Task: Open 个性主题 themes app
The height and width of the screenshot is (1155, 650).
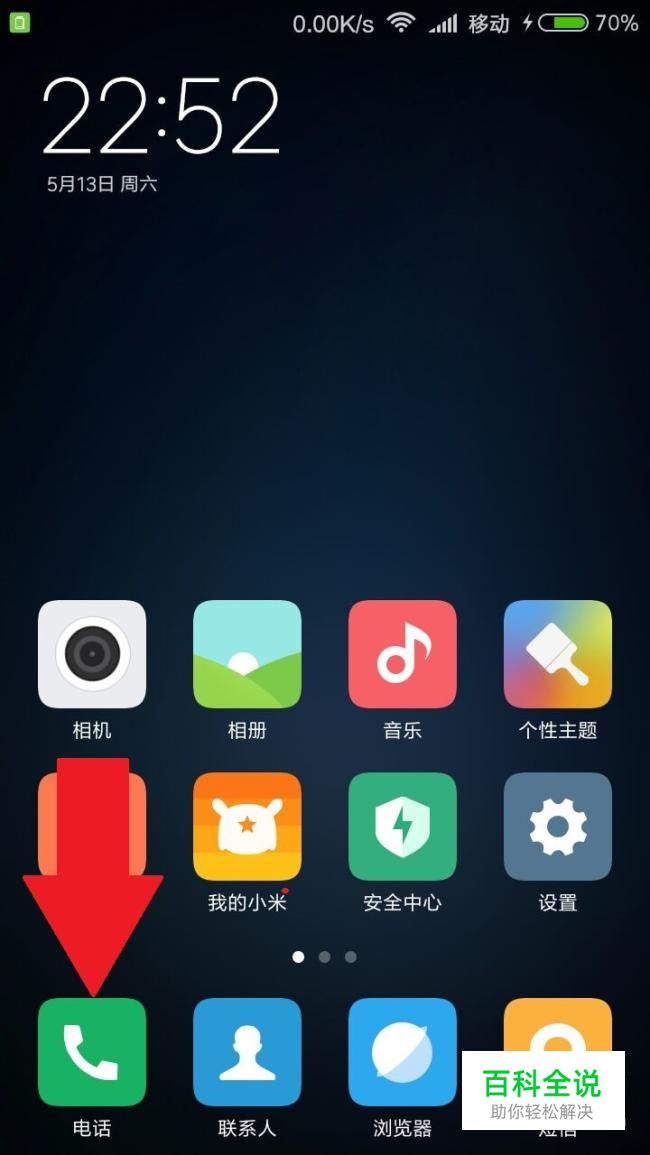Action: [558, 654]
